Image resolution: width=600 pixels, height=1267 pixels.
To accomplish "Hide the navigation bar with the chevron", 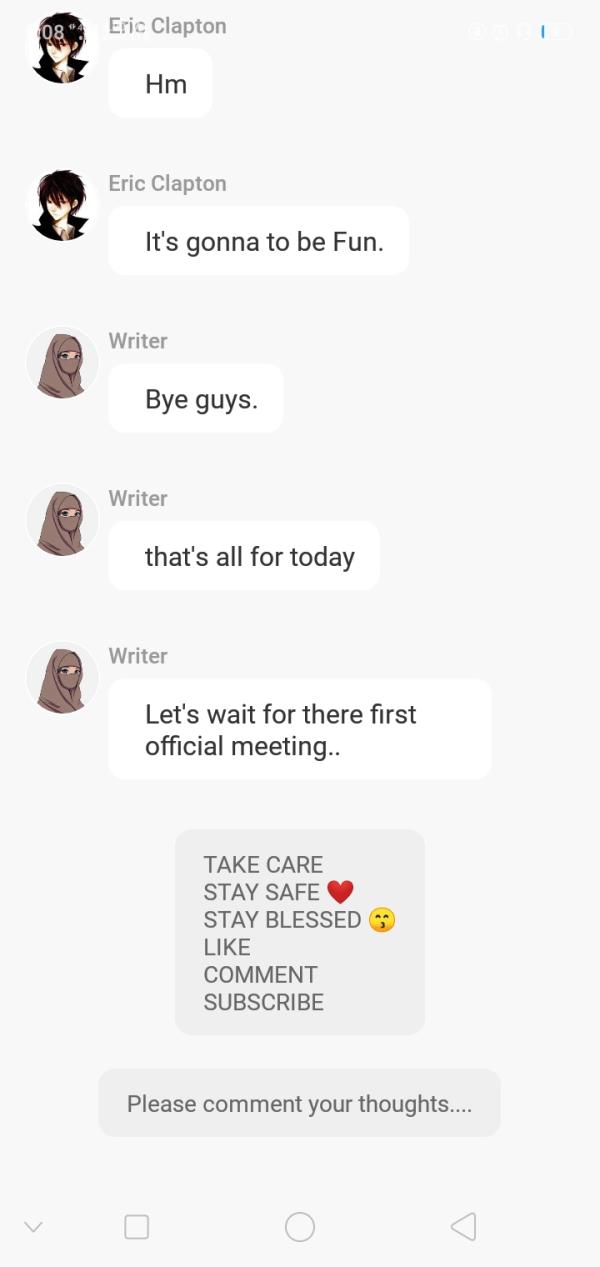I will pyautogui.click(x=33, y=1227).
